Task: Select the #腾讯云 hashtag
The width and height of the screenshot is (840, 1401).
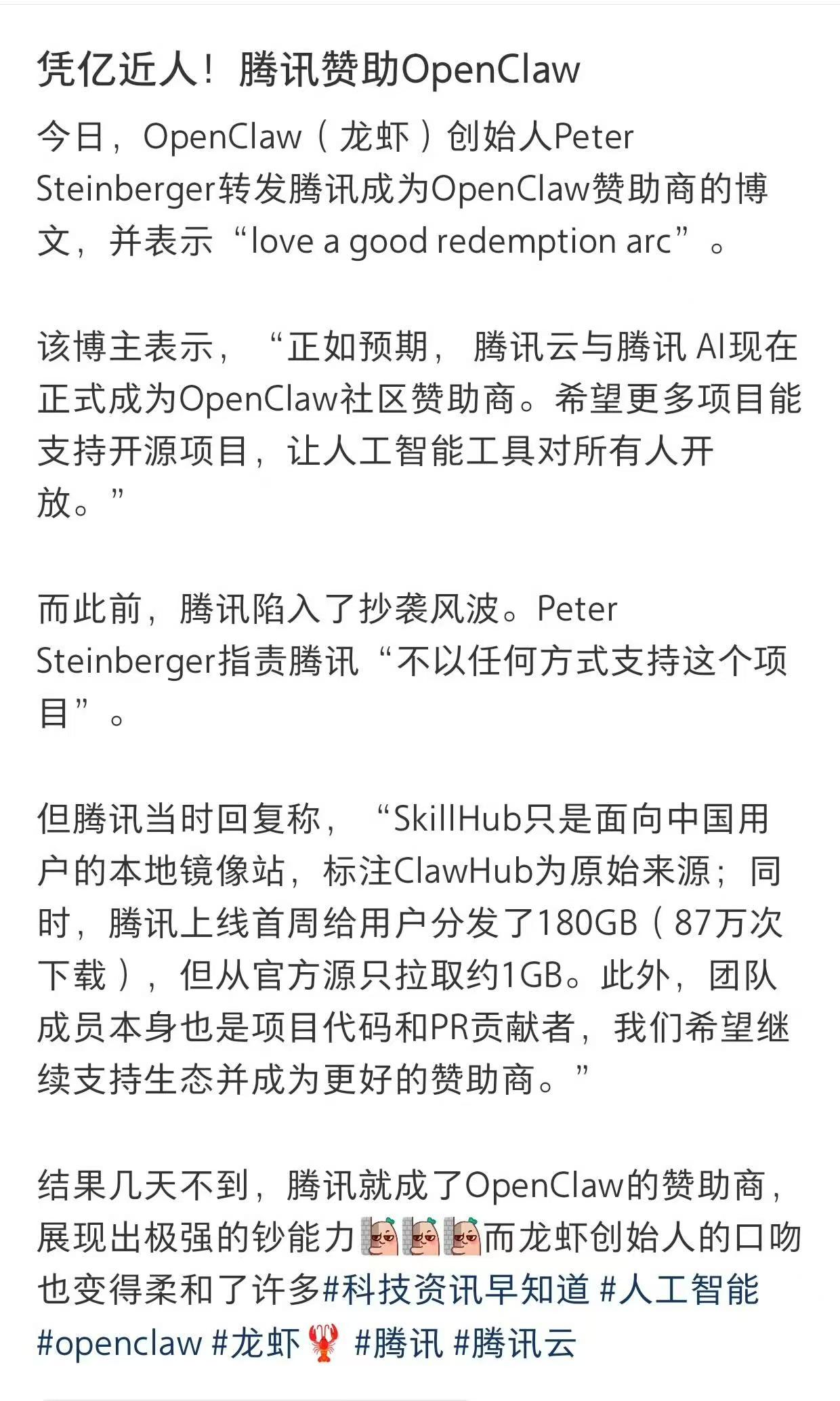Action: coord(515,1342)
